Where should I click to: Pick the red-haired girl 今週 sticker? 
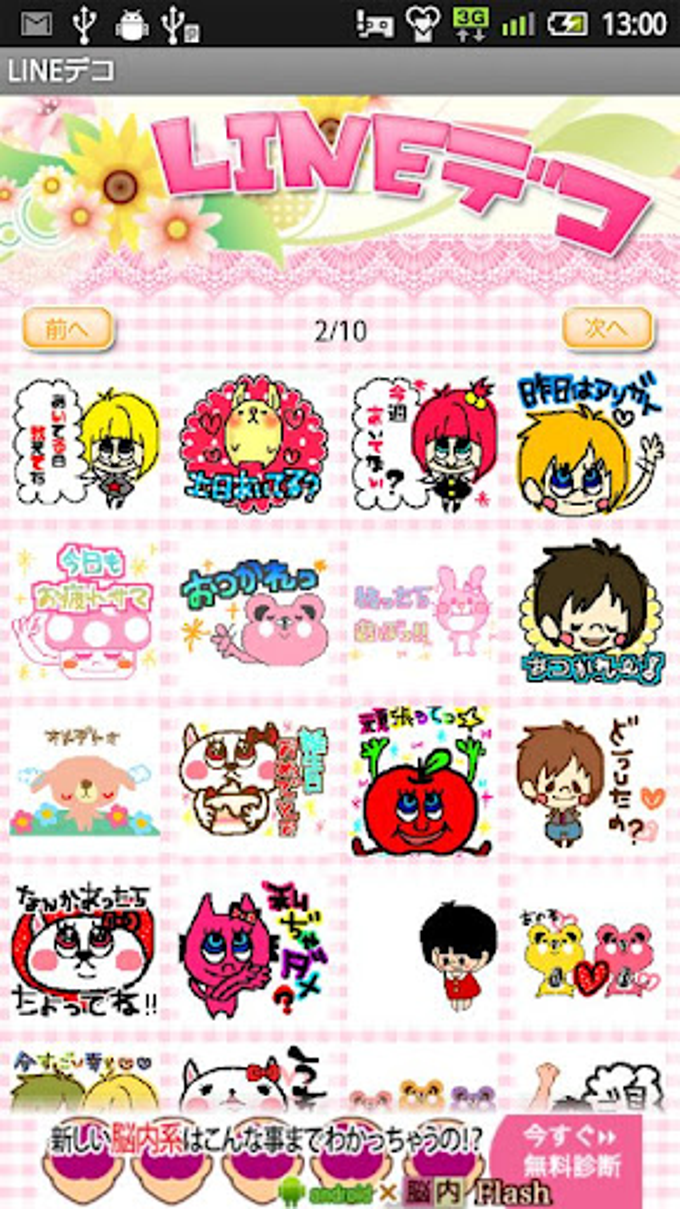(x=423, y=441)
